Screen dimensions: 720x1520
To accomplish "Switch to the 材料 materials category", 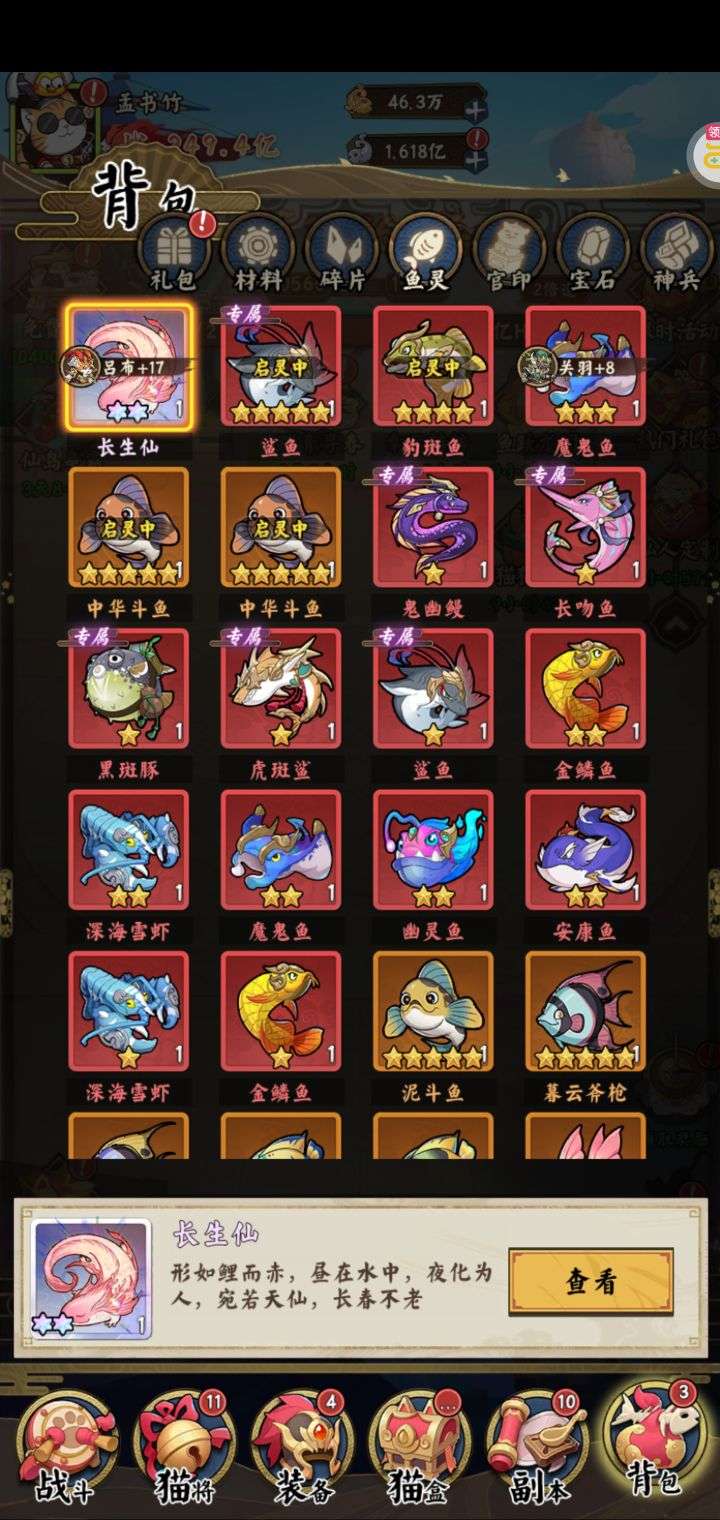I will (257, 253).
